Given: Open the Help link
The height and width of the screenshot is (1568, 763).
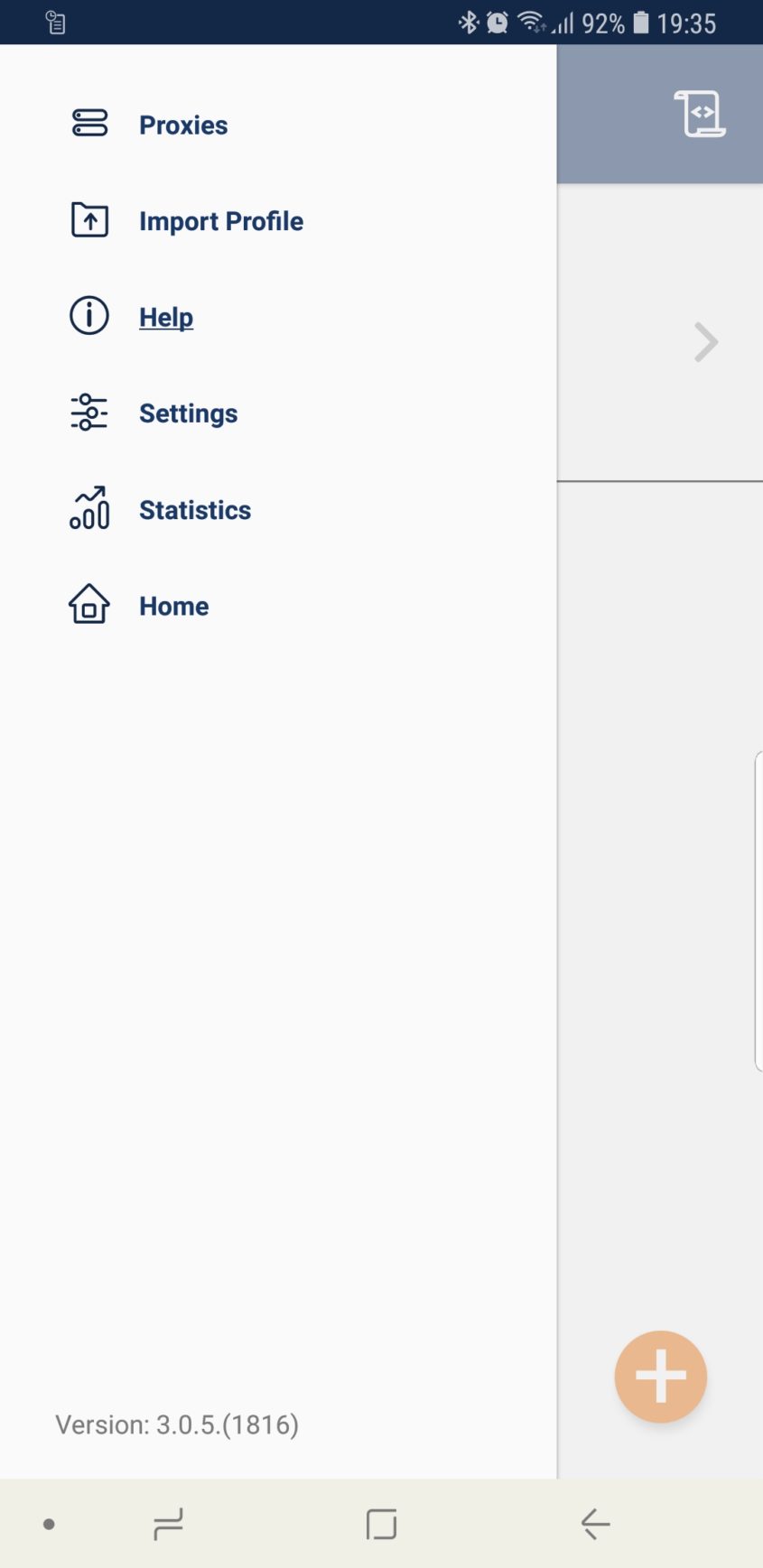Looking at the screenshot, I should coord(166,317).
